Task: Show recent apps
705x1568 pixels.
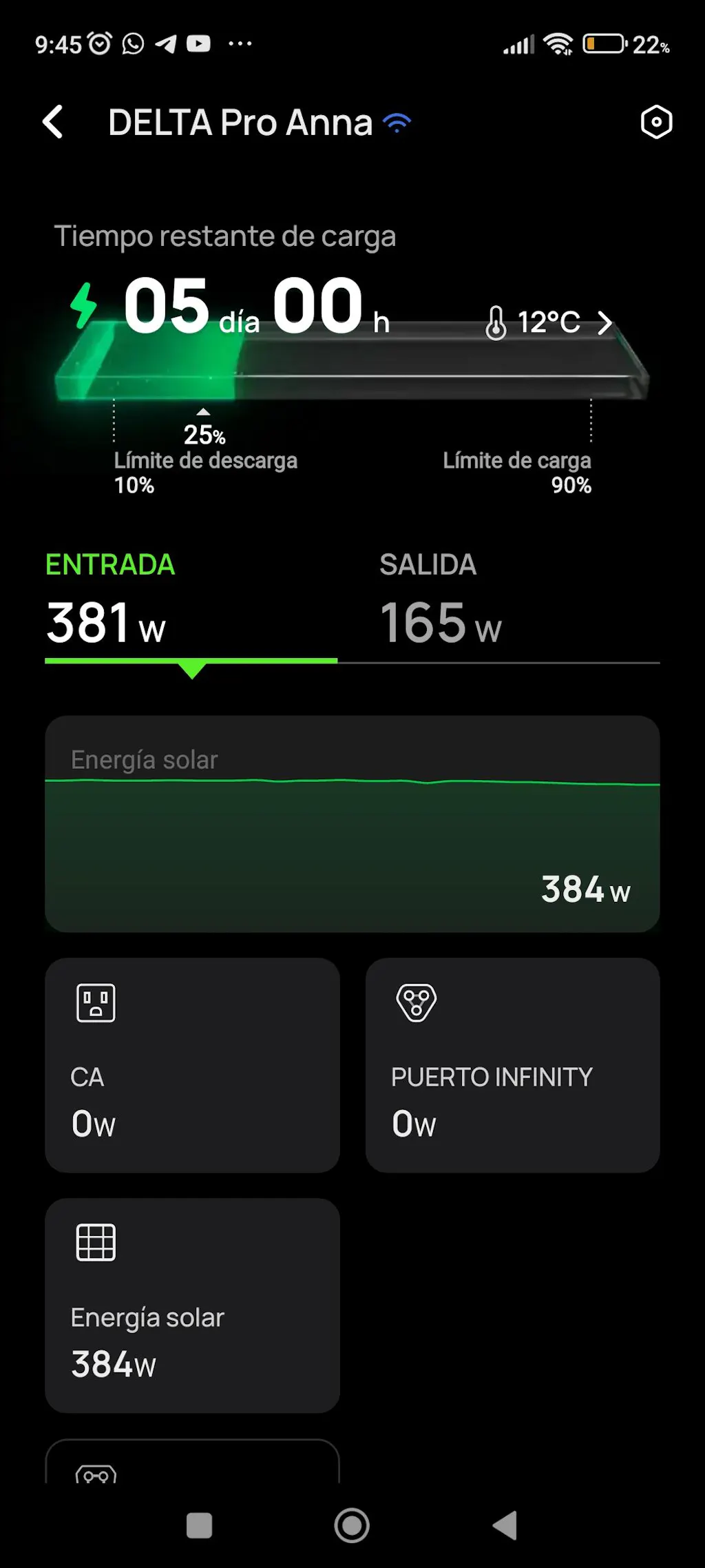Action: [199, 1525]
